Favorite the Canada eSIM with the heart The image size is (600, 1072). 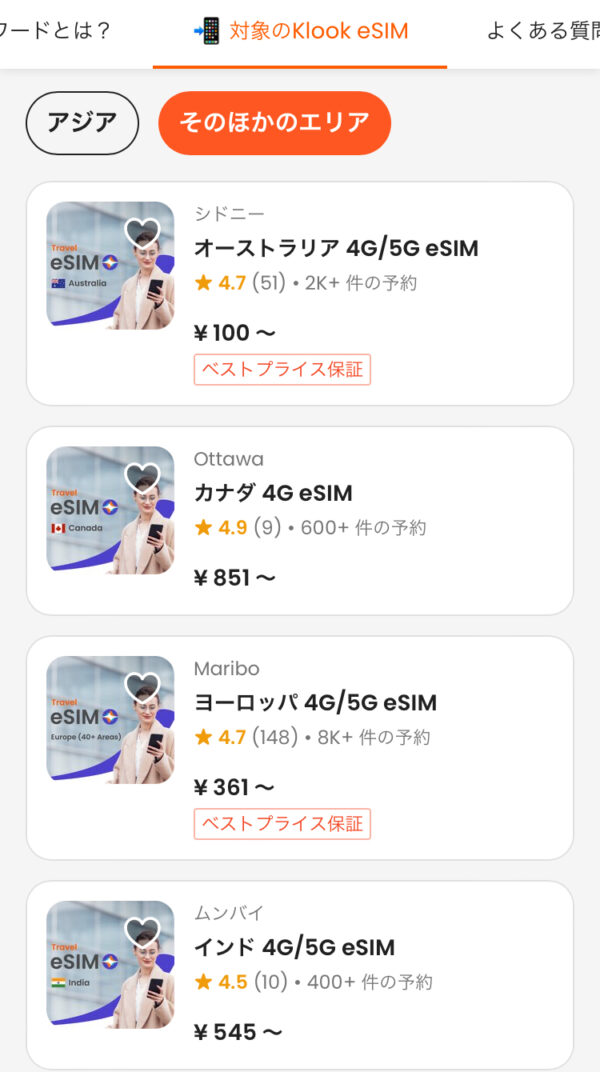click(142, 477)
